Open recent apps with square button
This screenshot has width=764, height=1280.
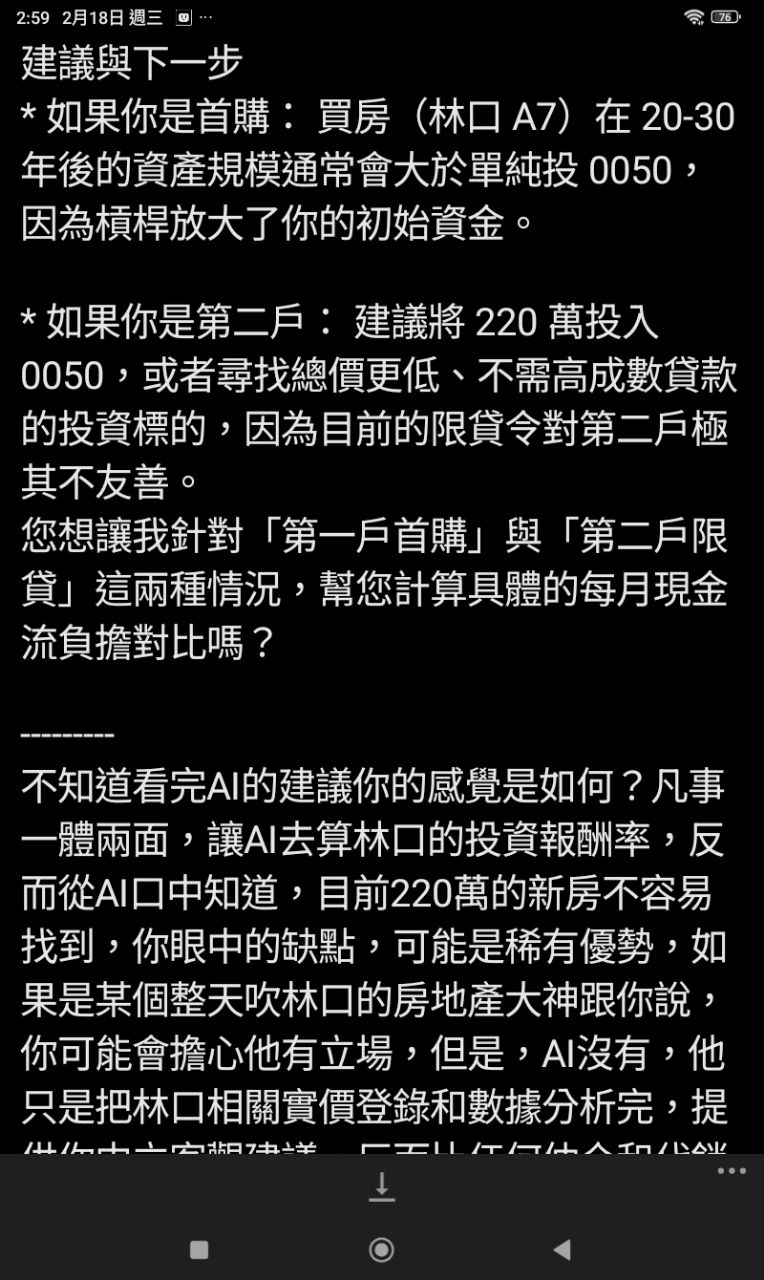point(199,1249)
